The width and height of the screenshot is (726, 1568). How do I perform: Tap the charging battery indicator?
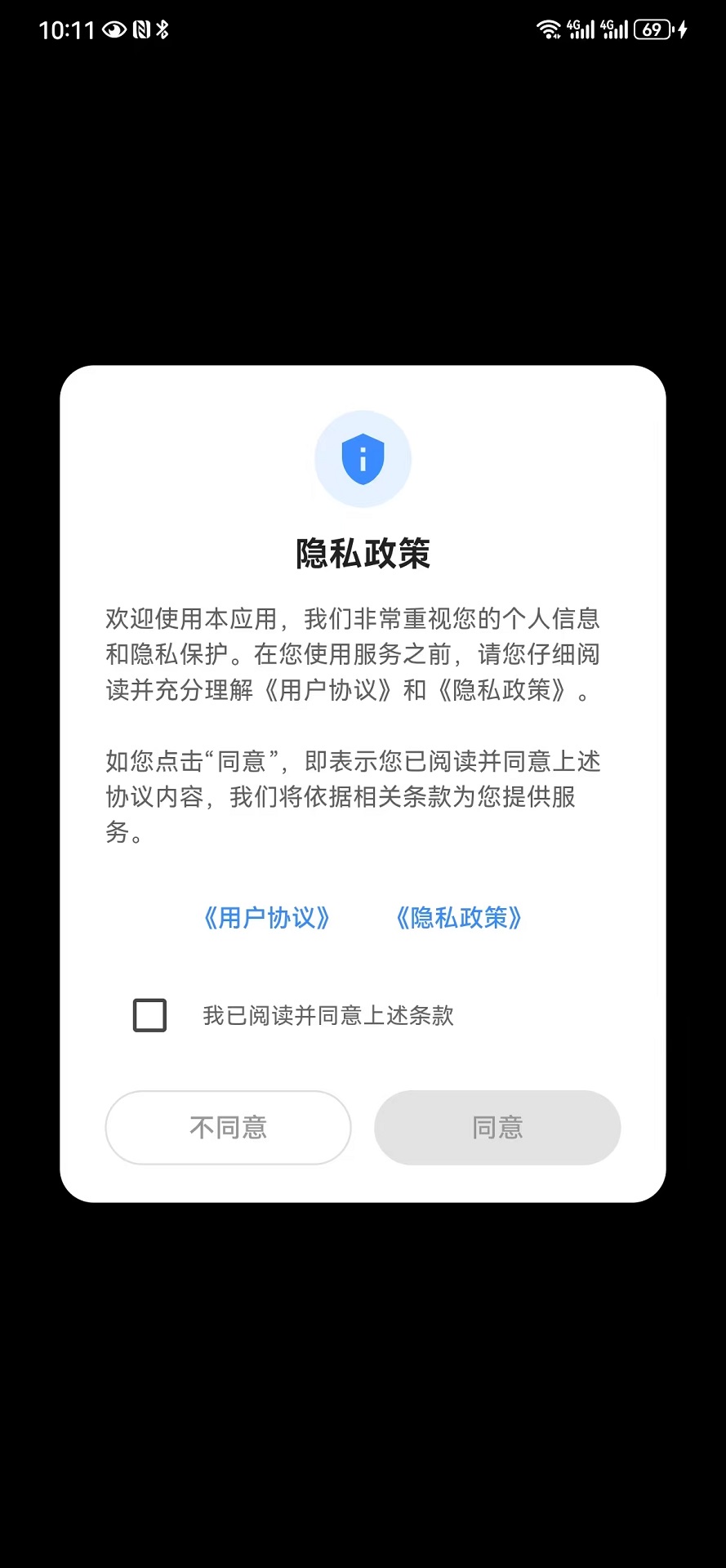click(x=655, y=29)
